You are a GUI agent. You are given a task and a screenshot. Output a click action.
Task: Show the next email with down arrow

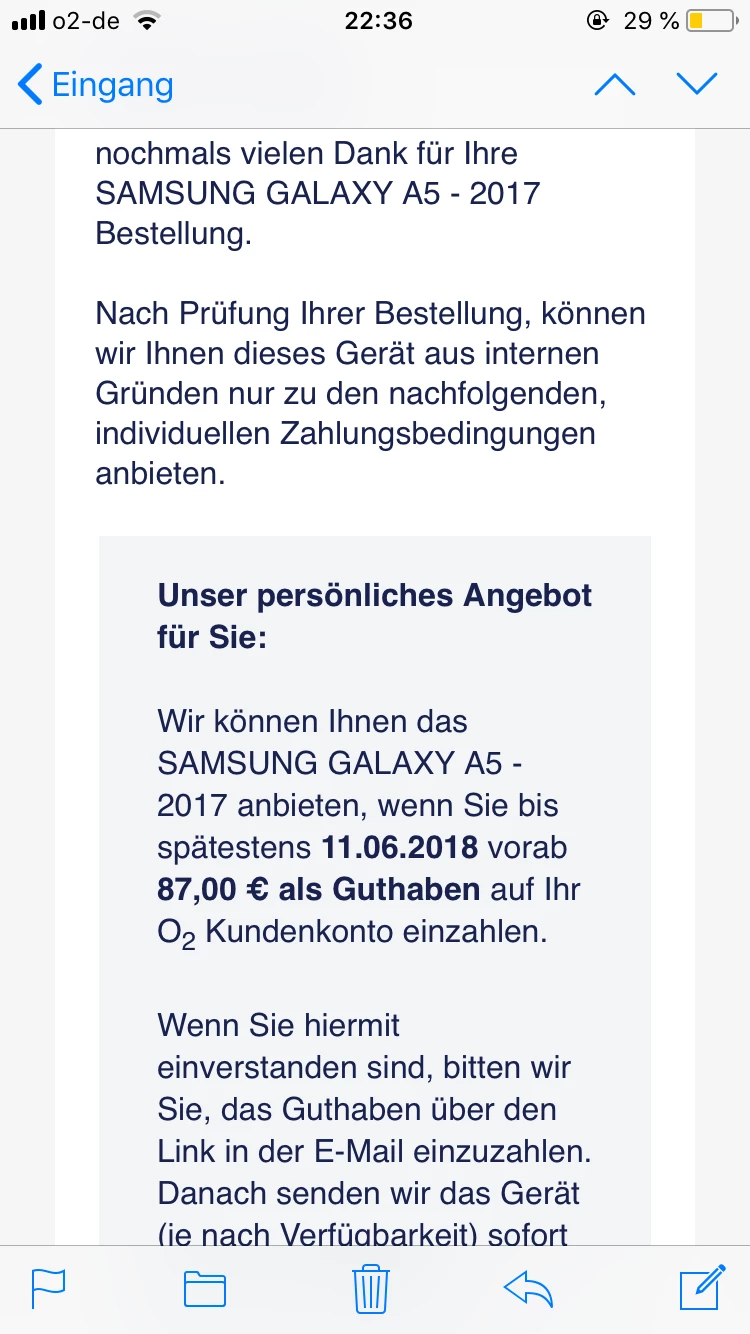click(x=697, y=85)
